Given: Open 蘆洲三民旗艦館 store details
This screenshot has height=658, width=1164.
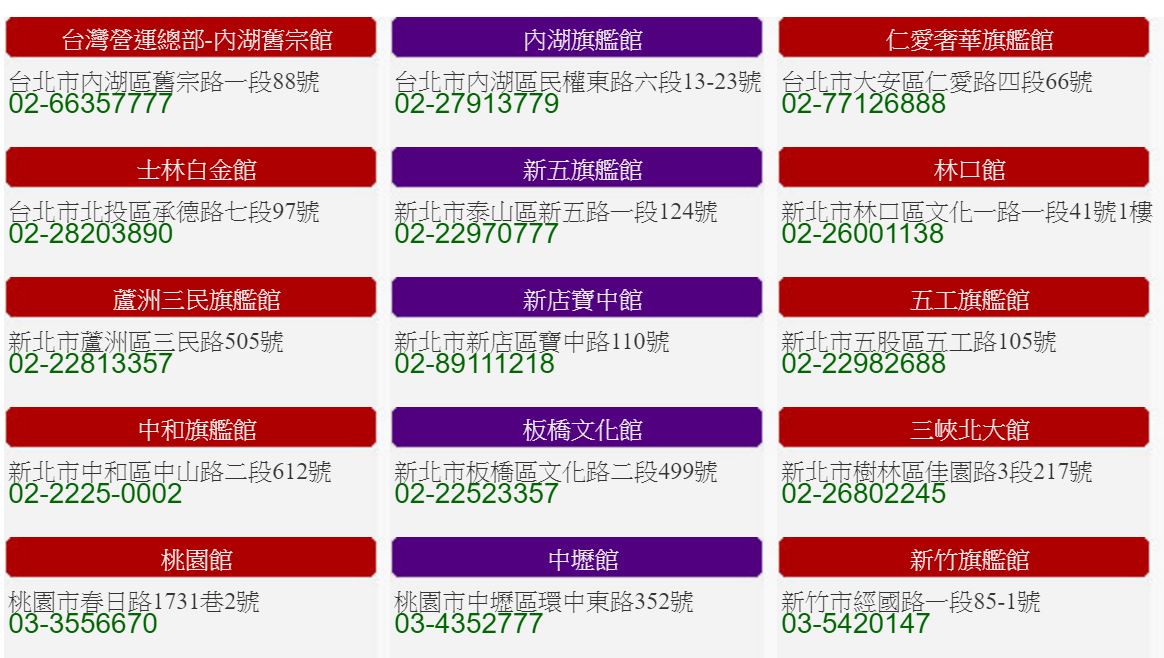Looking at the screenshot, I should (x=191, y=298).
